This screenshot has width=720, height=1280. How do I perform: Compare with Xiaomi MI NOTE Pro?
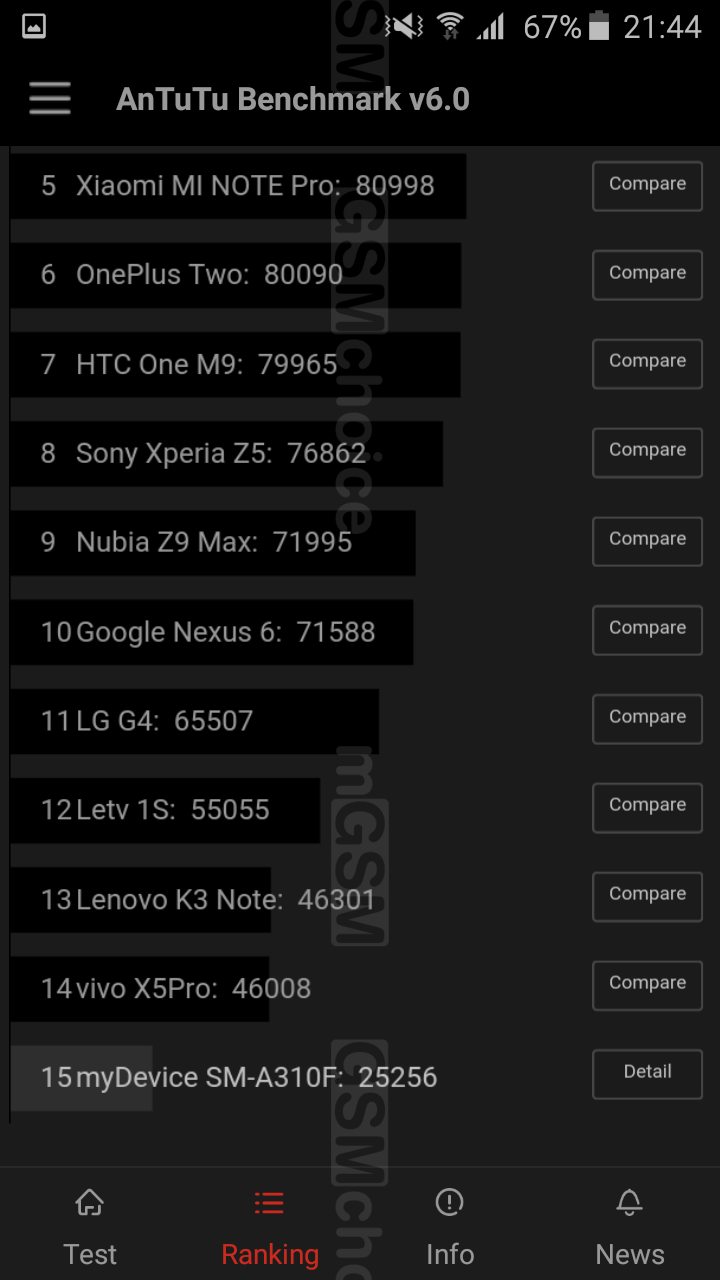[647, 186]
